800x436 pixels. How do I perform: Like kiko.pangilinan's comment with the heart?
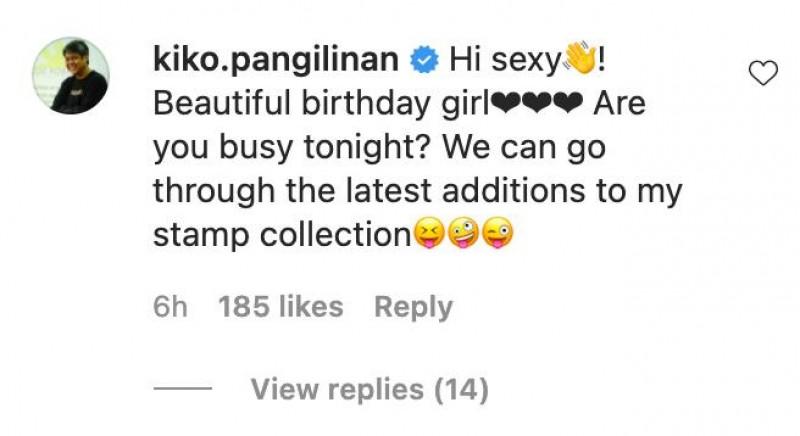[763, 72]
